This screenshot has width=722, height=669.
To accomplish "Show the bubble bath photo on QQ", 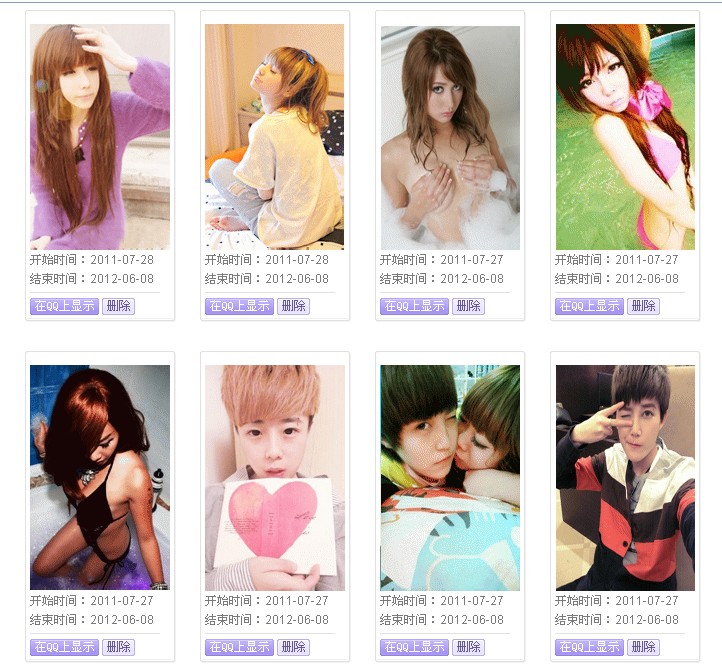I will coord(414,306).
